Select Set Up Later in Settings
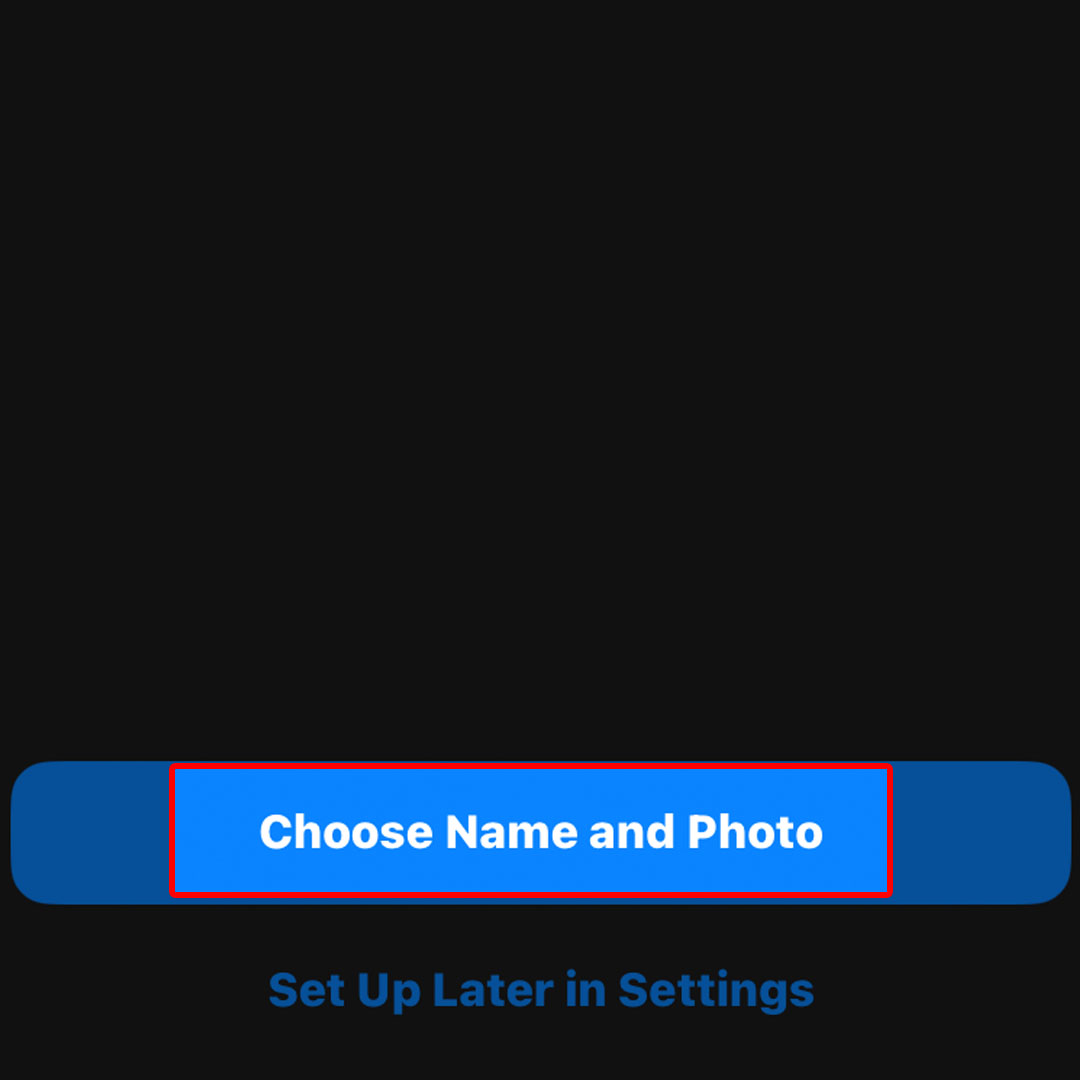Image resolution: width=1080 pixels, height=1080 pixels. coord(540,990)
